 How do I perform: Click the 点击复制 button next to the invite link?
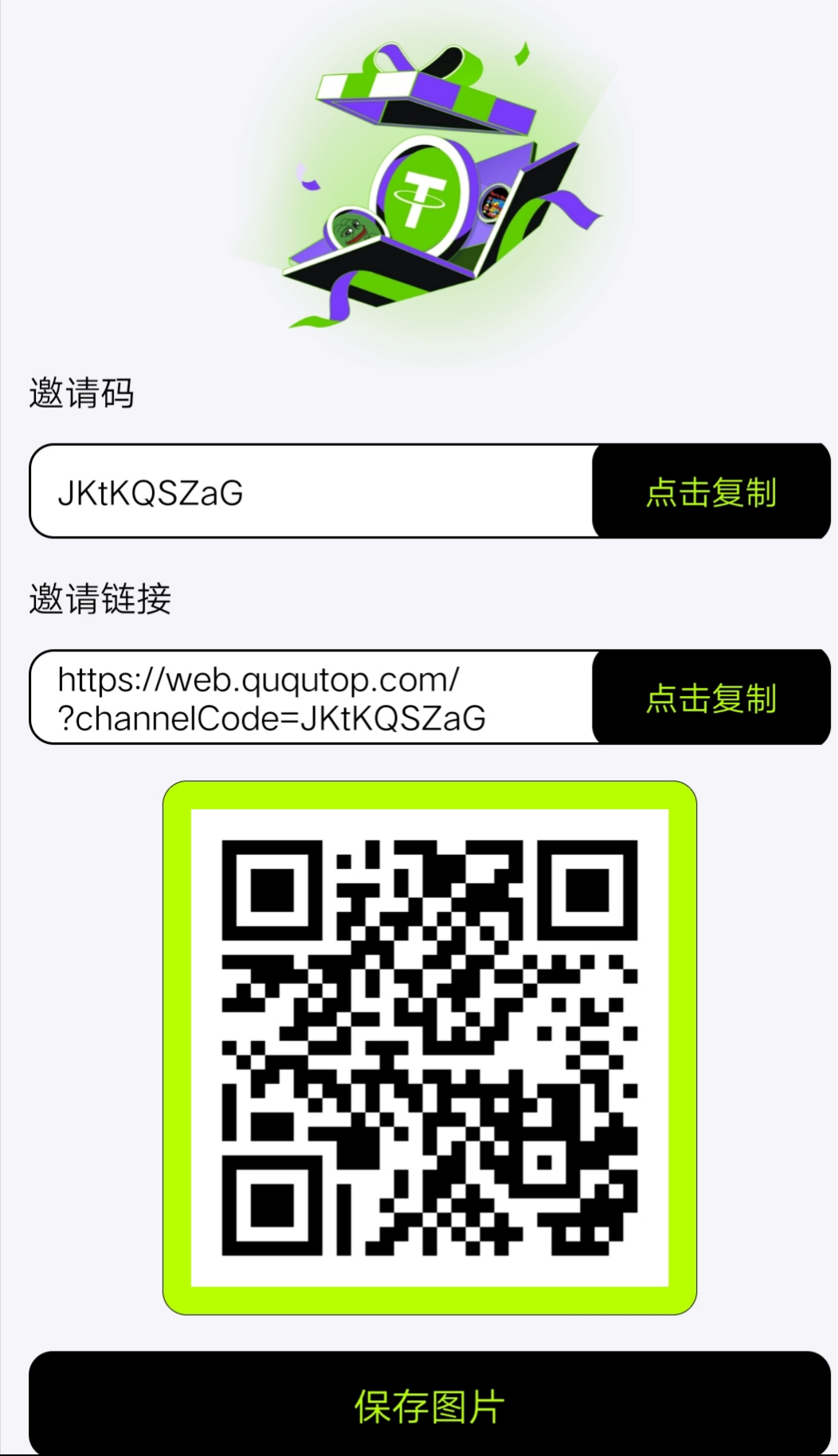point(711,699)
